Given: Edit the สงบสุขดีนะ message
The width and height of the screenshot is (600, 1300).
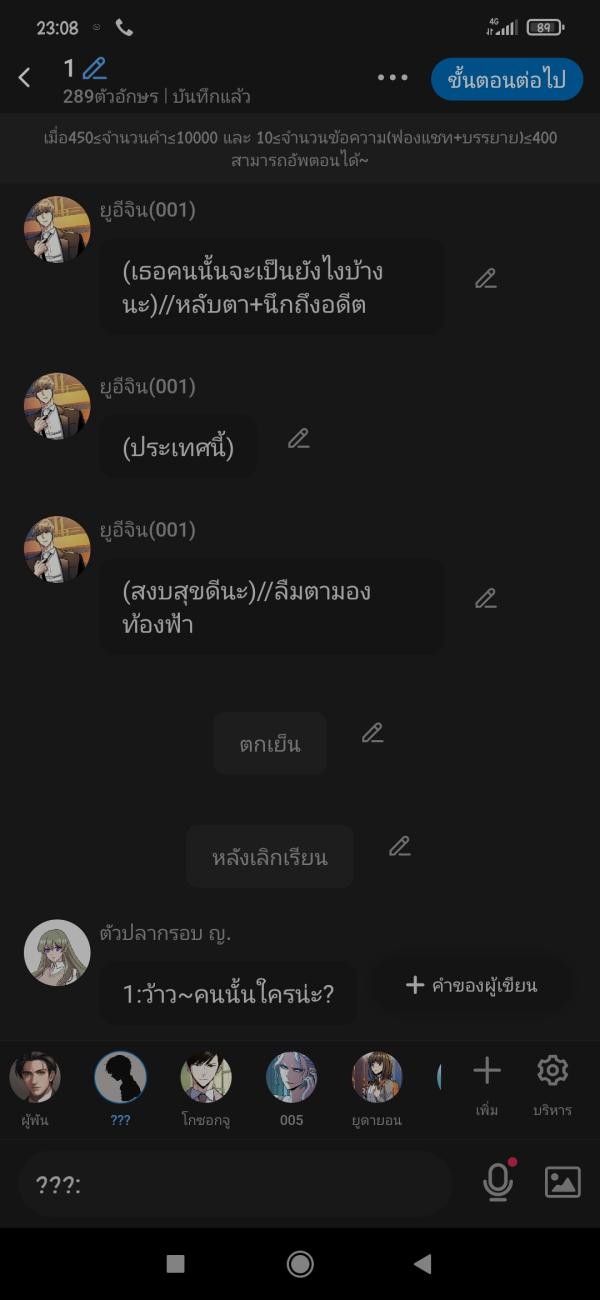Looking at the screenshot, I should 486,599.
